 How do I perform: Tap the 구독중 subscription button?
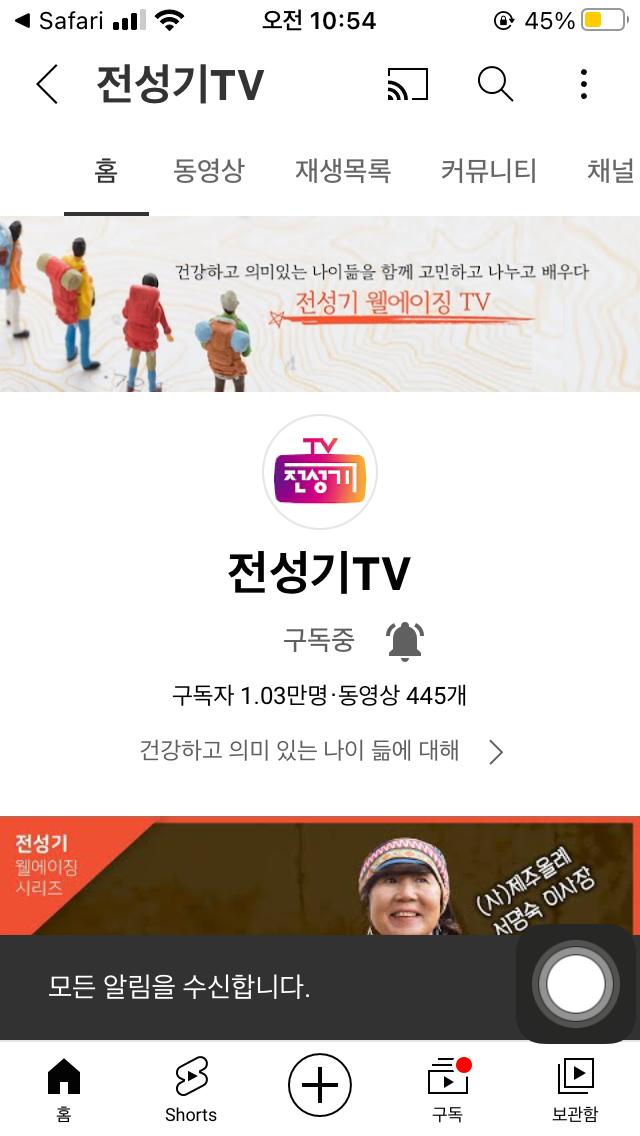pyautogui.click(x=318, y=641)
